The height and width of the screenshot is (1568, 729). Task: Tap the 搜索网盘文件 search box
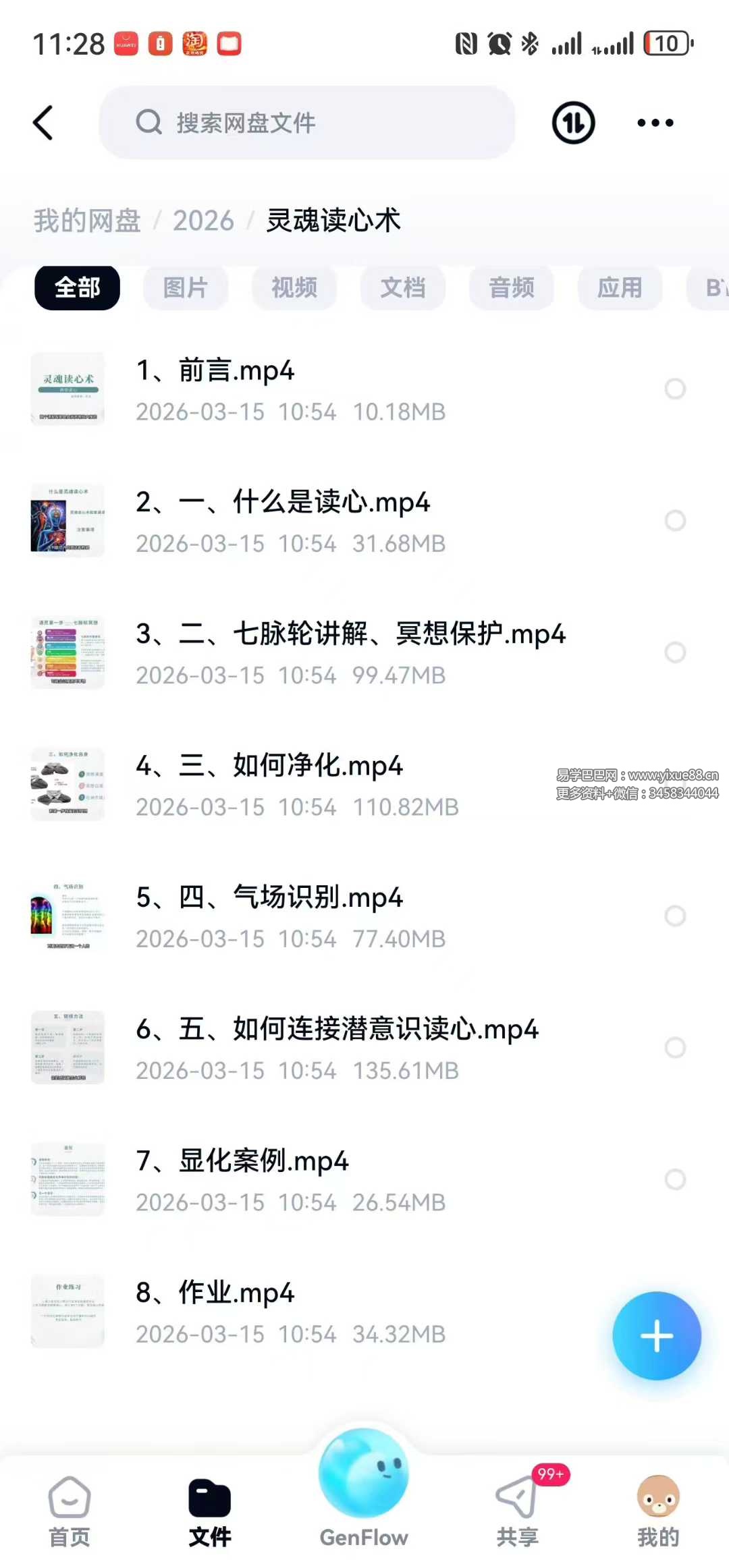(x=307, y=123)
